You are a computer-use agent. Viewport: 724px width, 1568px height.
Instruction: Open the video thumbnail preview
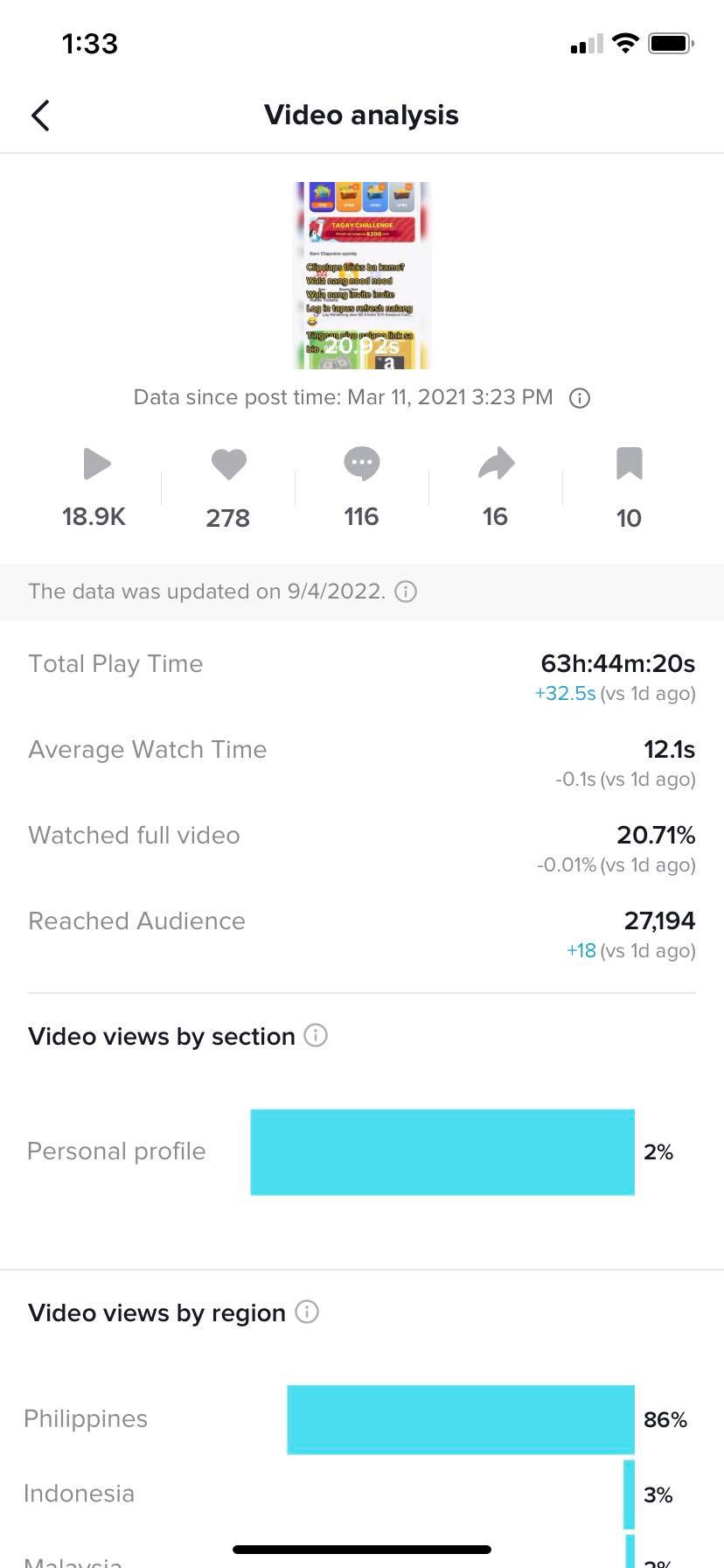point(362,275)
